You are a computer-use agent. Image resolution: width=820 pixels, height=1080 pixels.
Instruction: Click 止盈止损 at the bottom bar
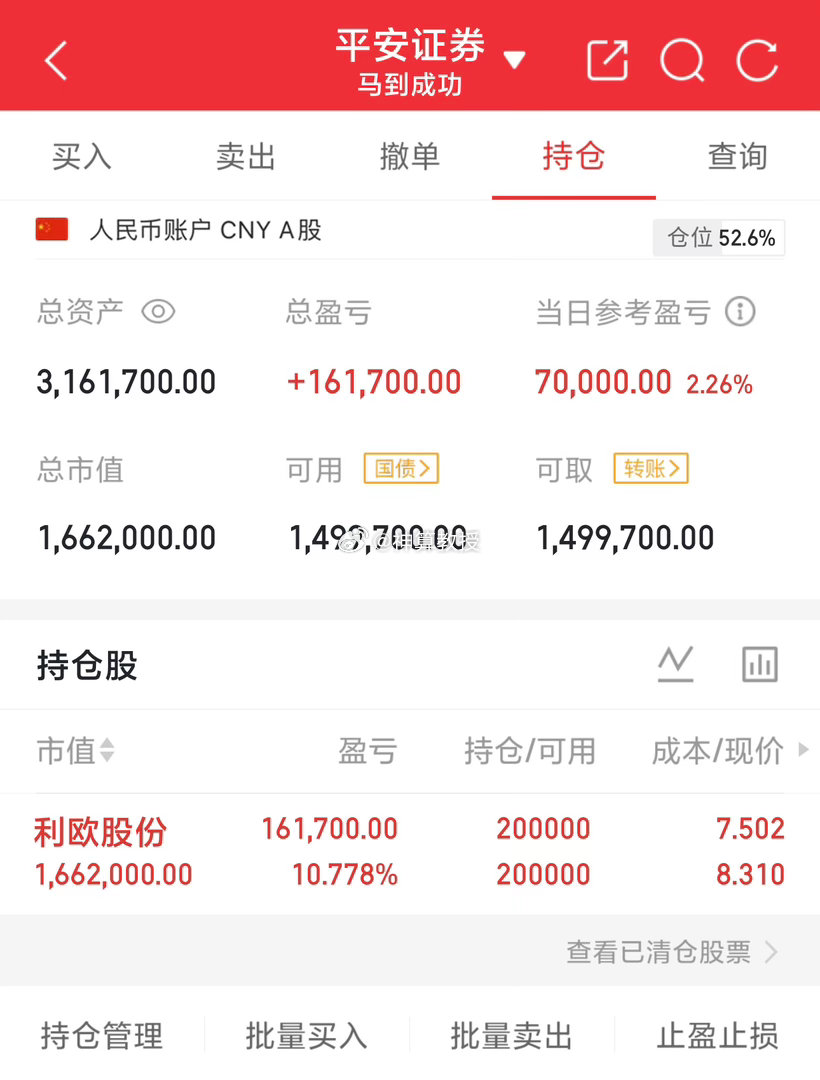(x=717, y=1037)
